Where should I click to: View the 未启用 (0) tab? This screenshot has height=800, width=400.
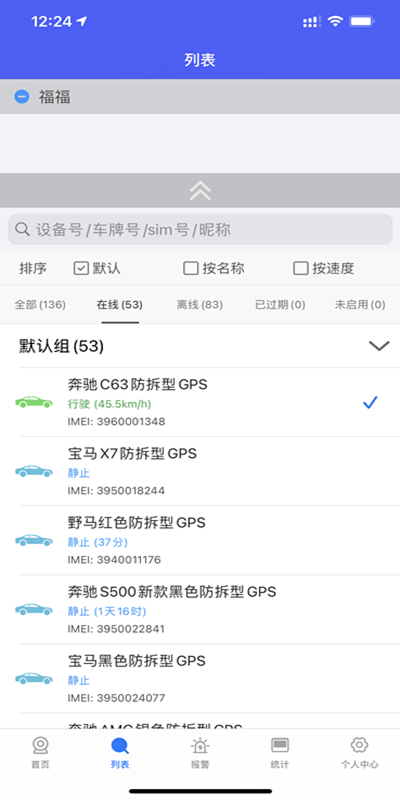[x=360, y=305]
